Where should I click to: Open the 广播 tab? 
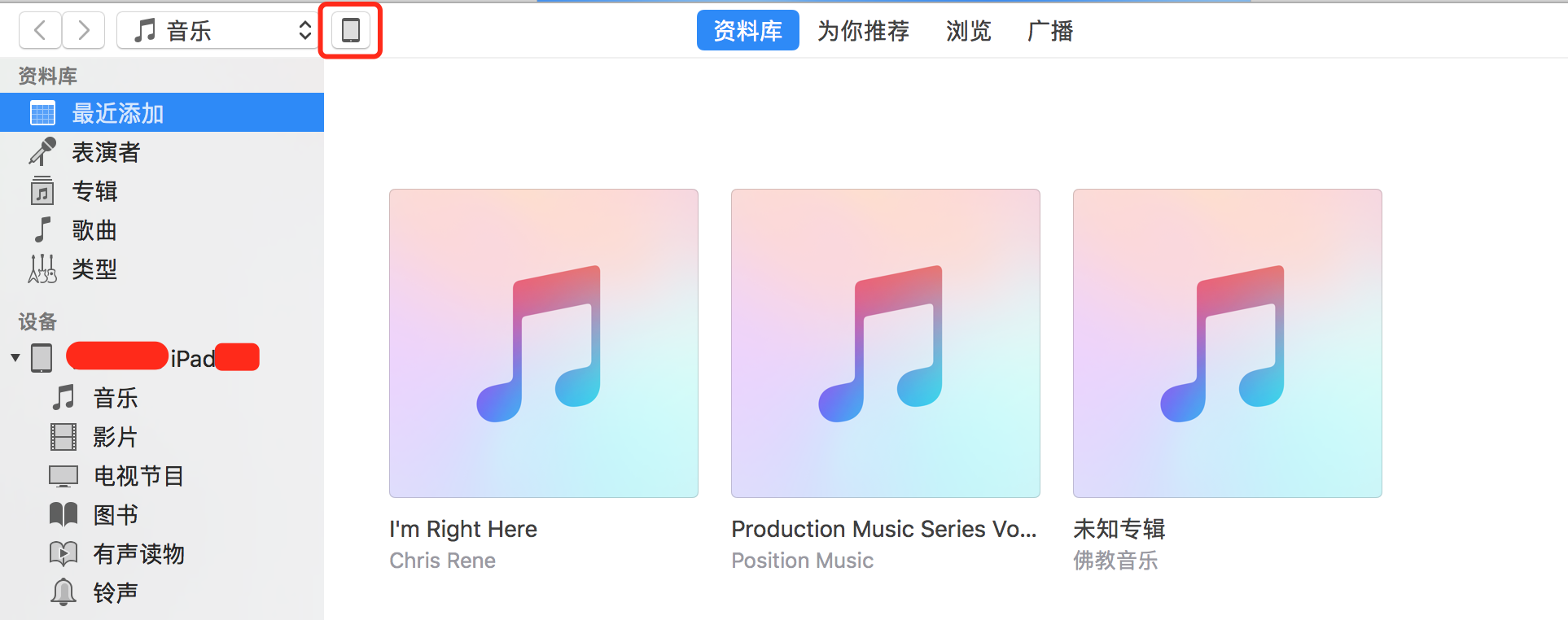click(x=1050, y=31)
